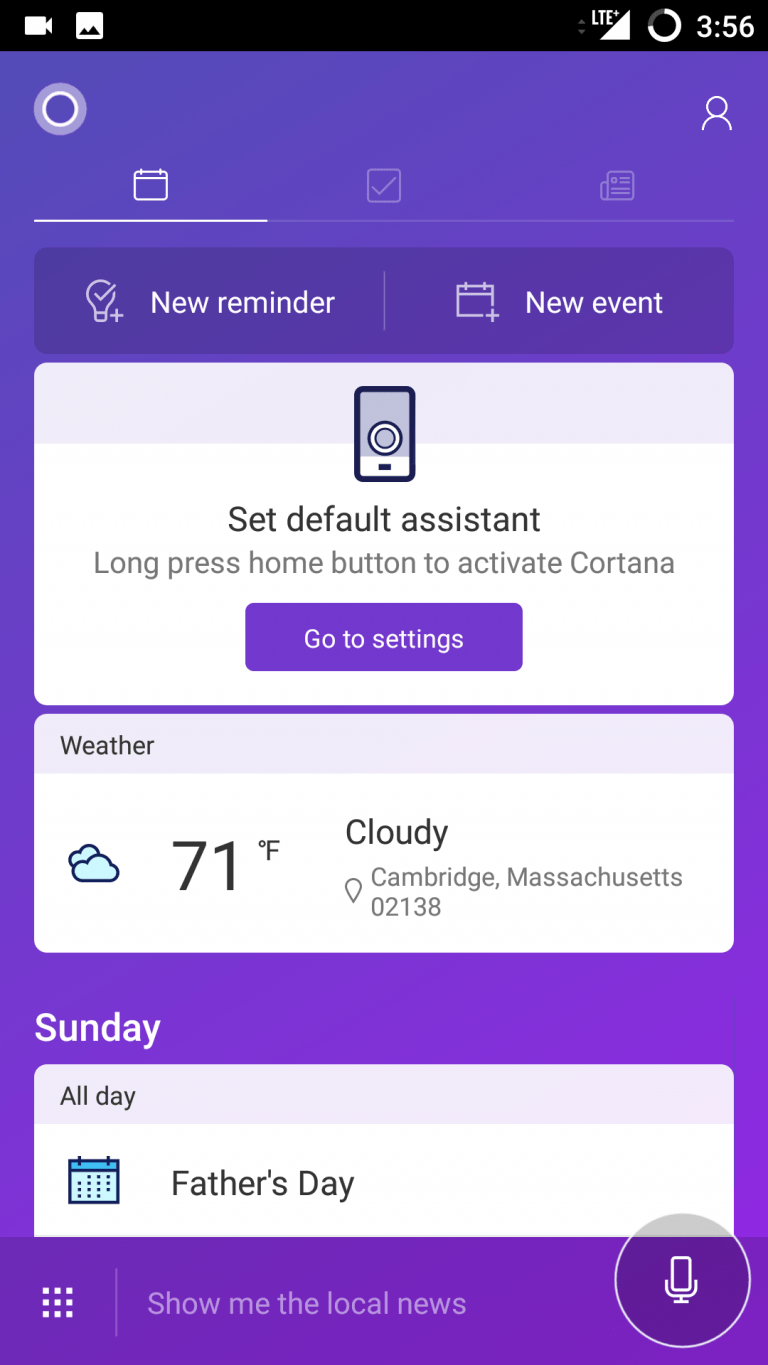Switch to the checklist tab
768x1365 pixels.
pyautogui.click(x=384, y=186)
